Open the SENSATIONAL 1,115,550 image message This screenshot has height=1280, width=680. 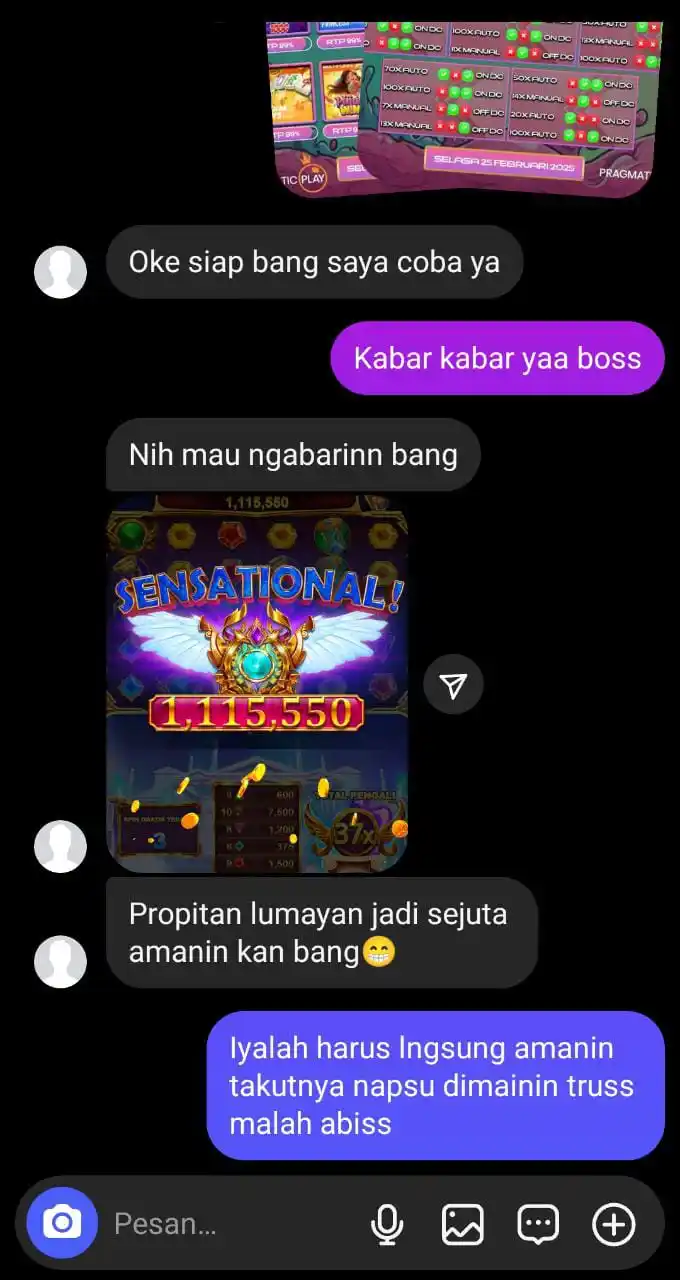pos(257,683)
